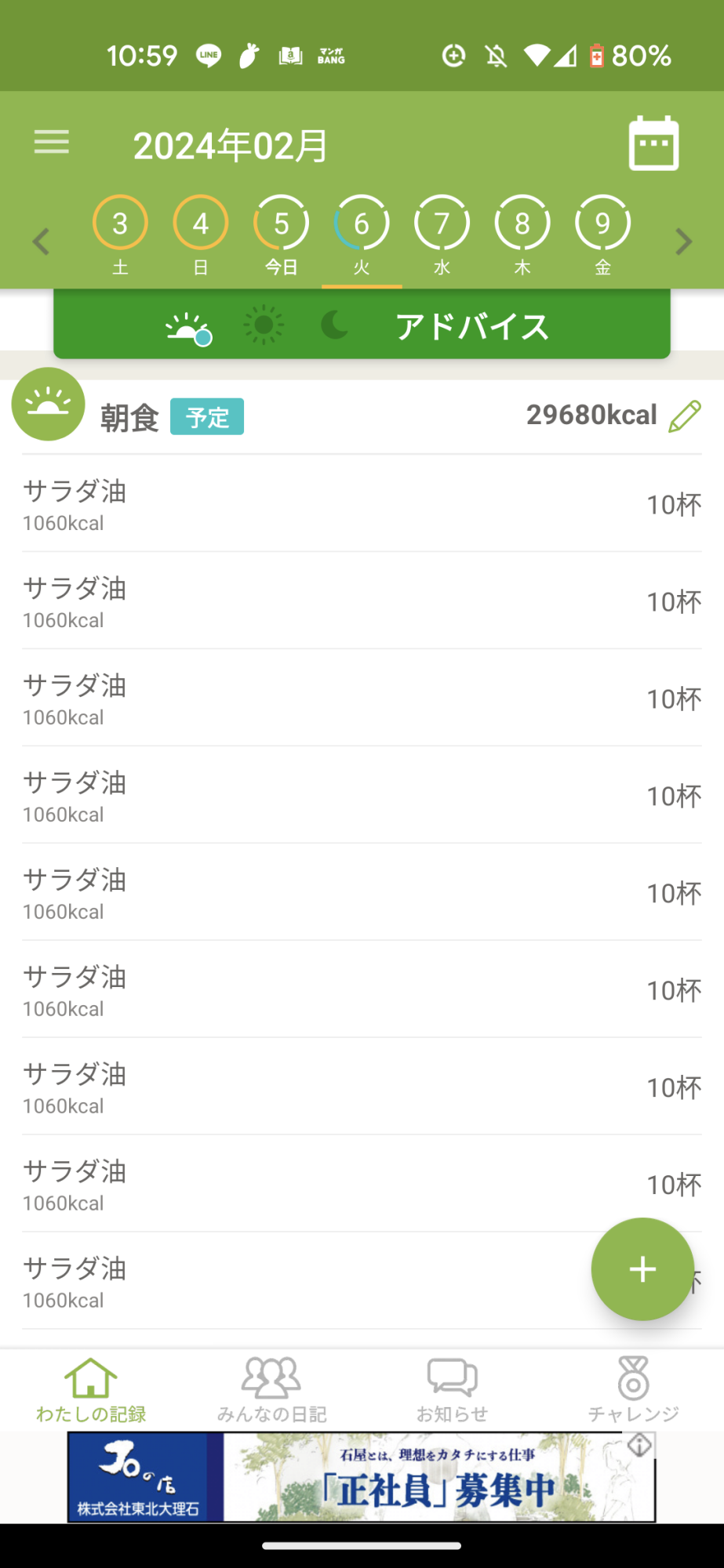Open the calendar icon in header
The image size is (724, 1568).
tap(653, 143)
